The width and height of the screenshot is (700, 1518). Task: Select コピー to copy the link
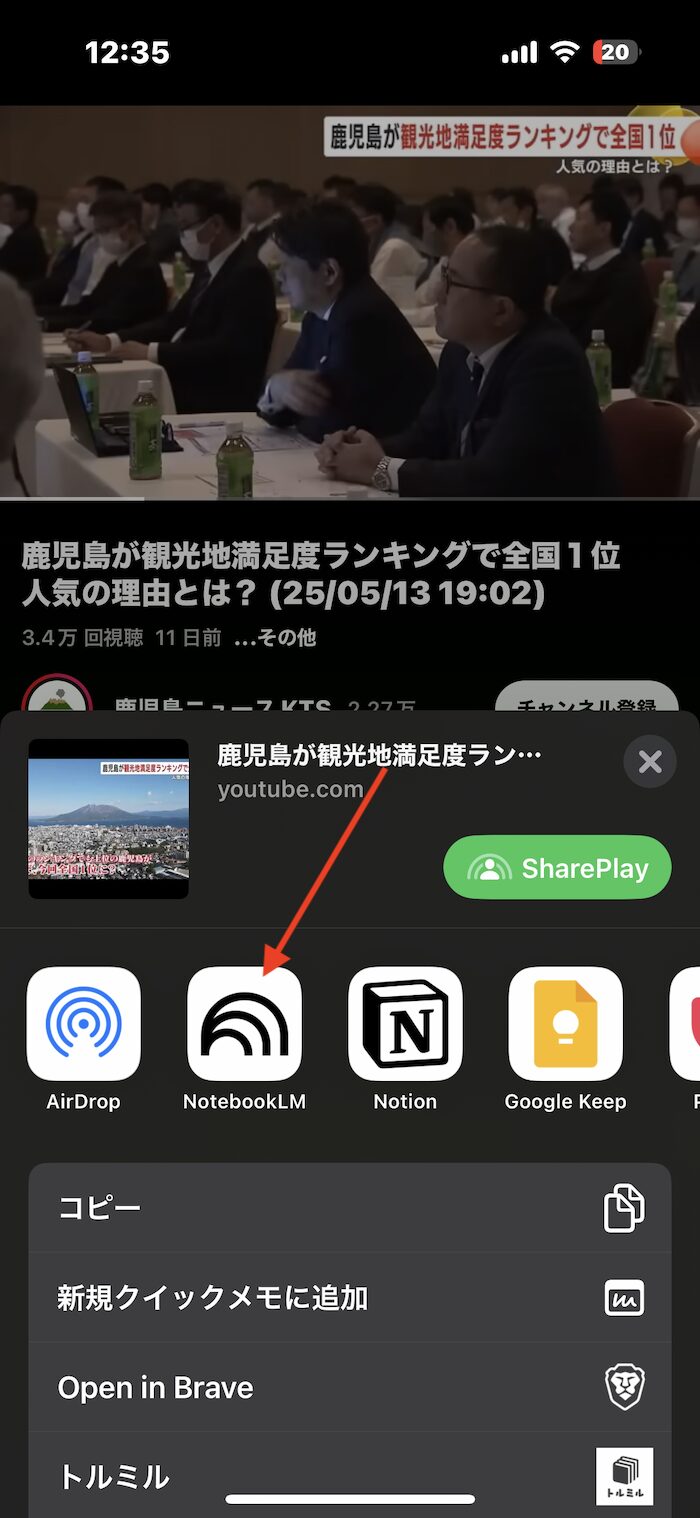[x=350, y=1208]
